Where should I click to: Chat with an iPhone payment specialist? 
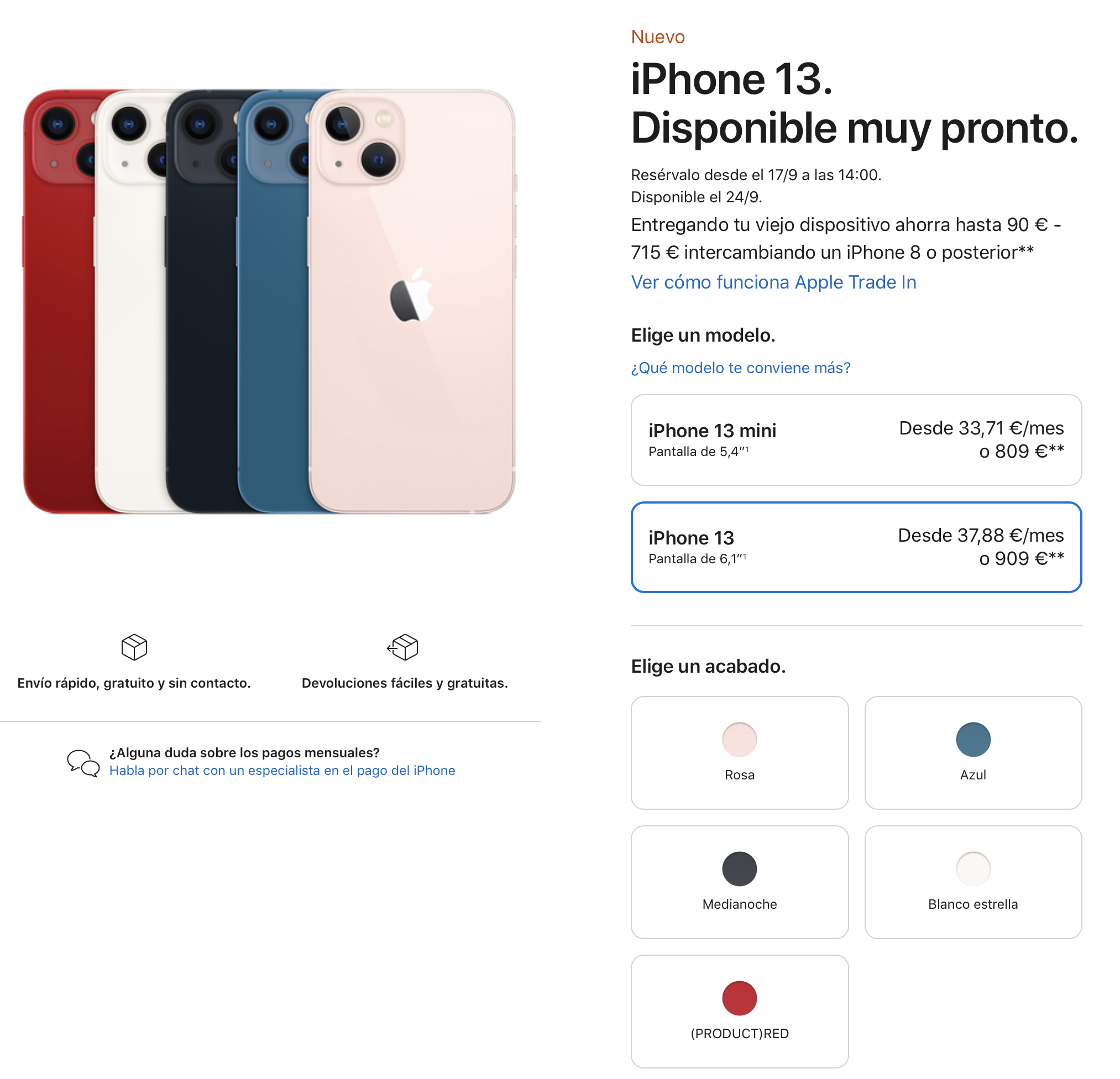click(282, 771)
